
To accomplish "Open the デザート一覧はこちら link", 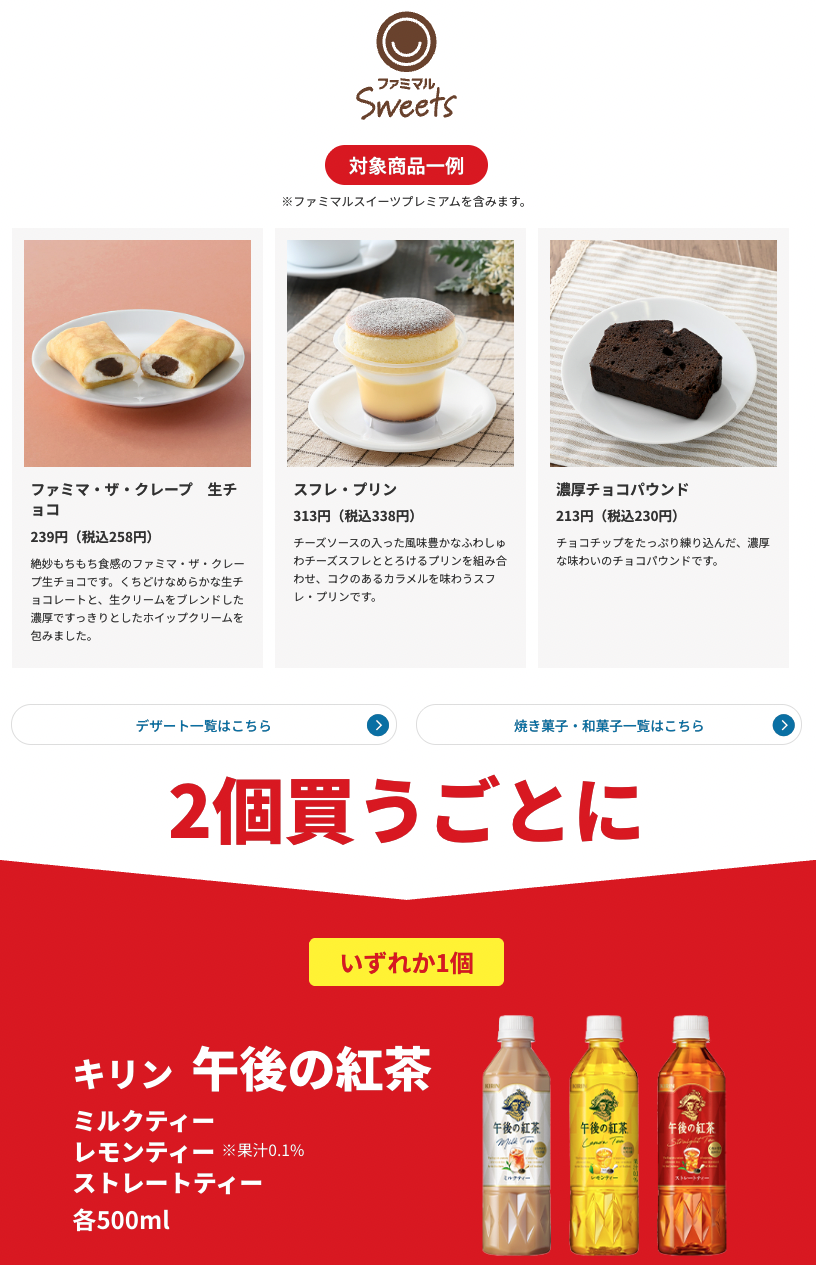I will click(204, 725).
